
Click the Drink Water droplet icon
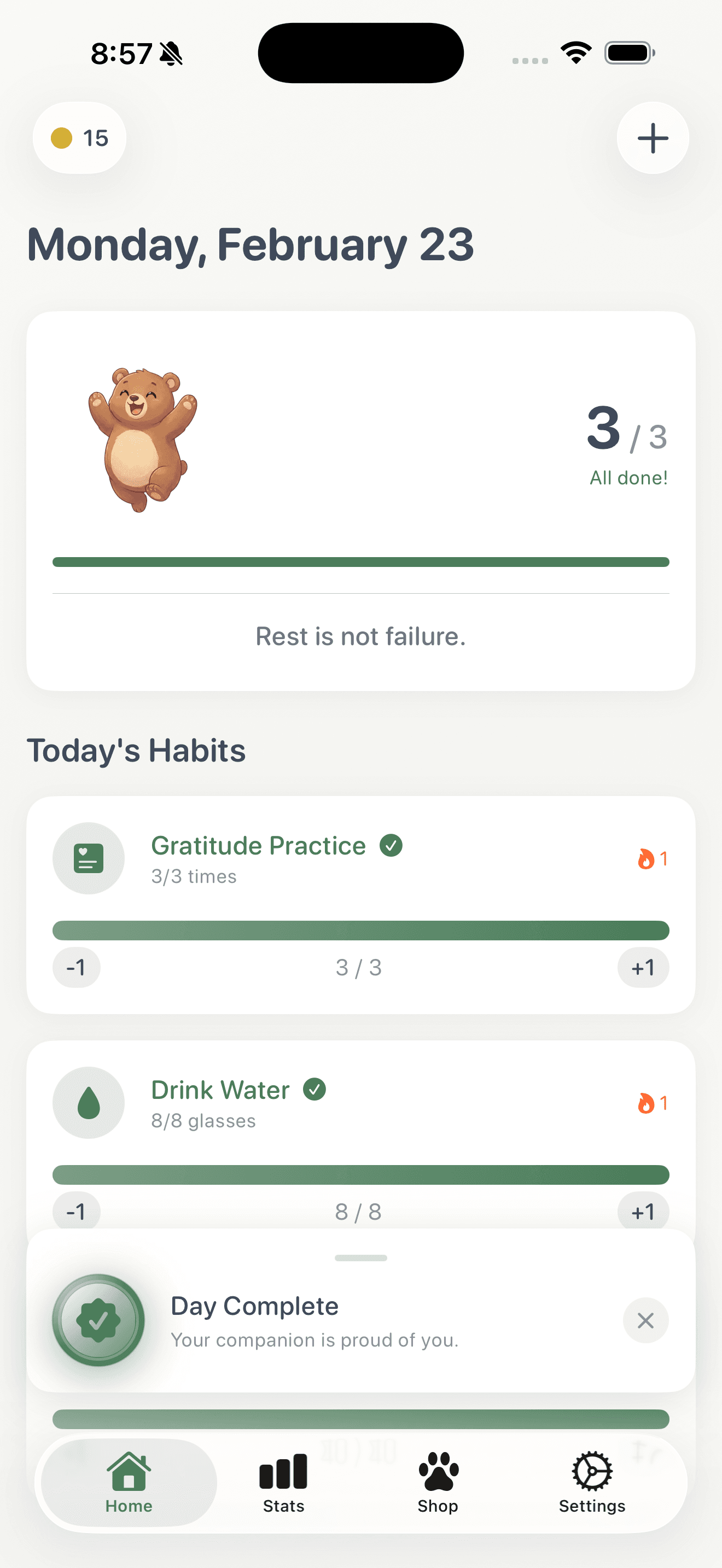coord(88,1103)
